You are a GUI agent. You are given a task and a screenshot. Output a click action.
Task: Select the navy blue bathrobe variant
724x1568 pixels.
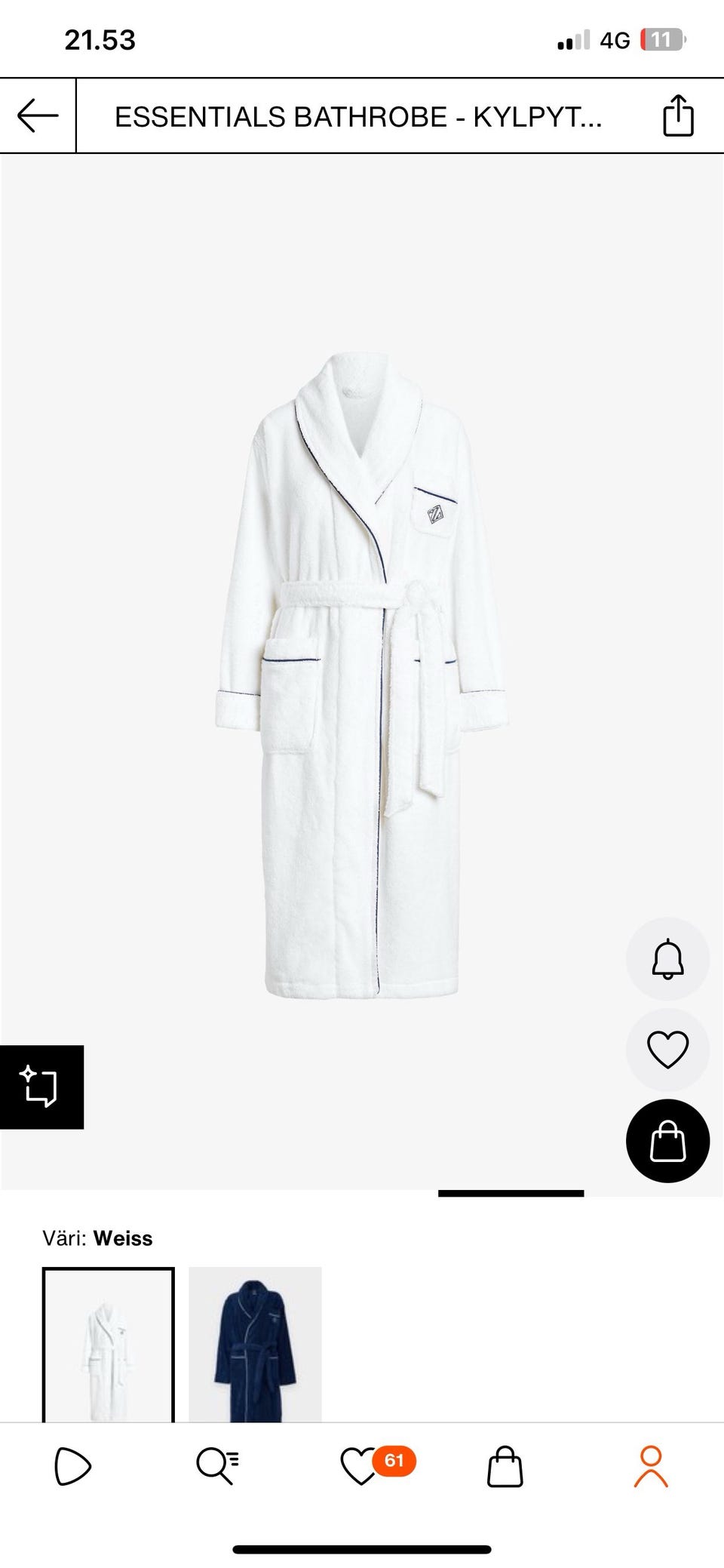pos(255,1345)
